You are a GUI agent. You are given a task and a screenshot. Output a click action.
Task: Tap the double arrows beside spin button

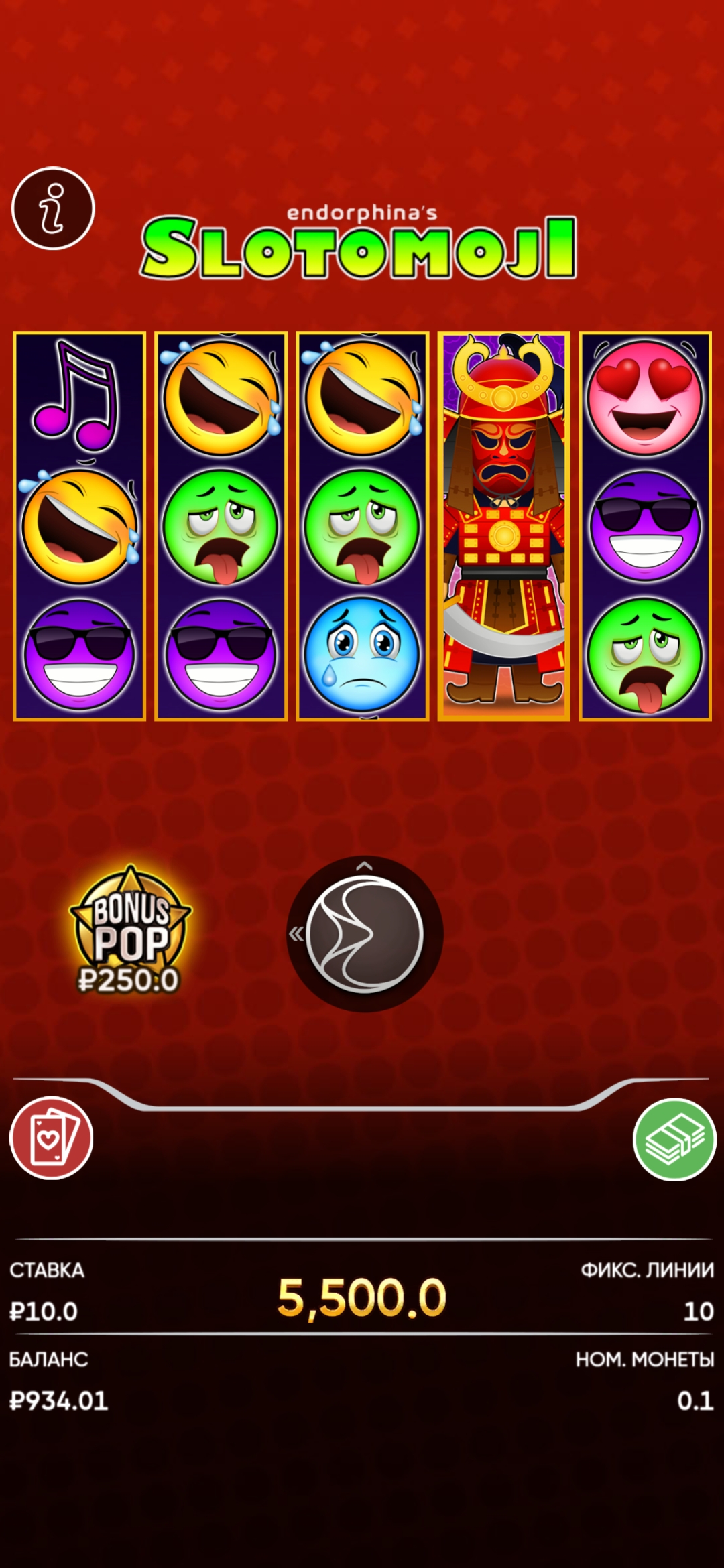(x=296, y=934)
